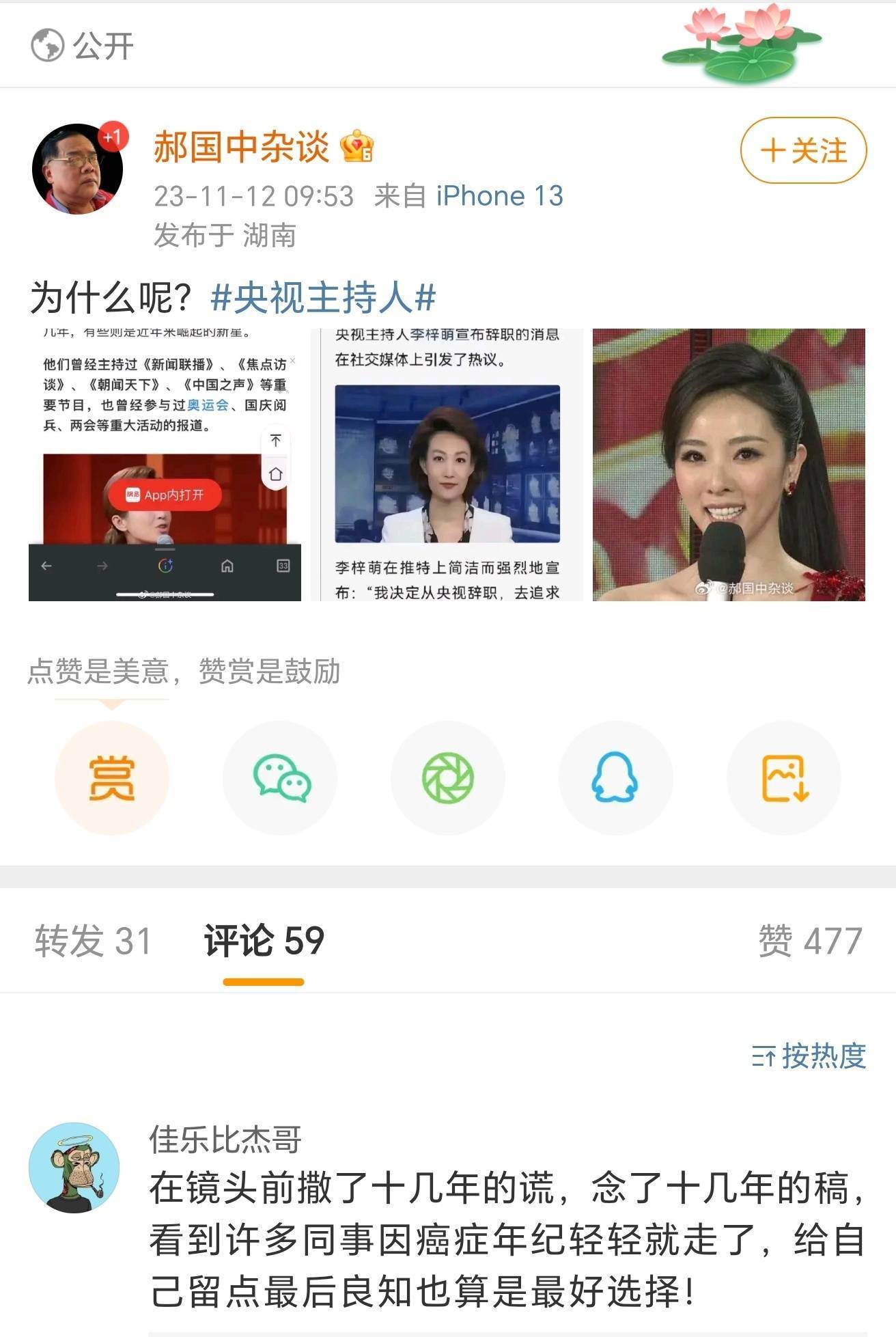Open commenter 佳乐比杰哥's avatar
Screen dimensions: 896x1337
click(x=74, y=1167)
